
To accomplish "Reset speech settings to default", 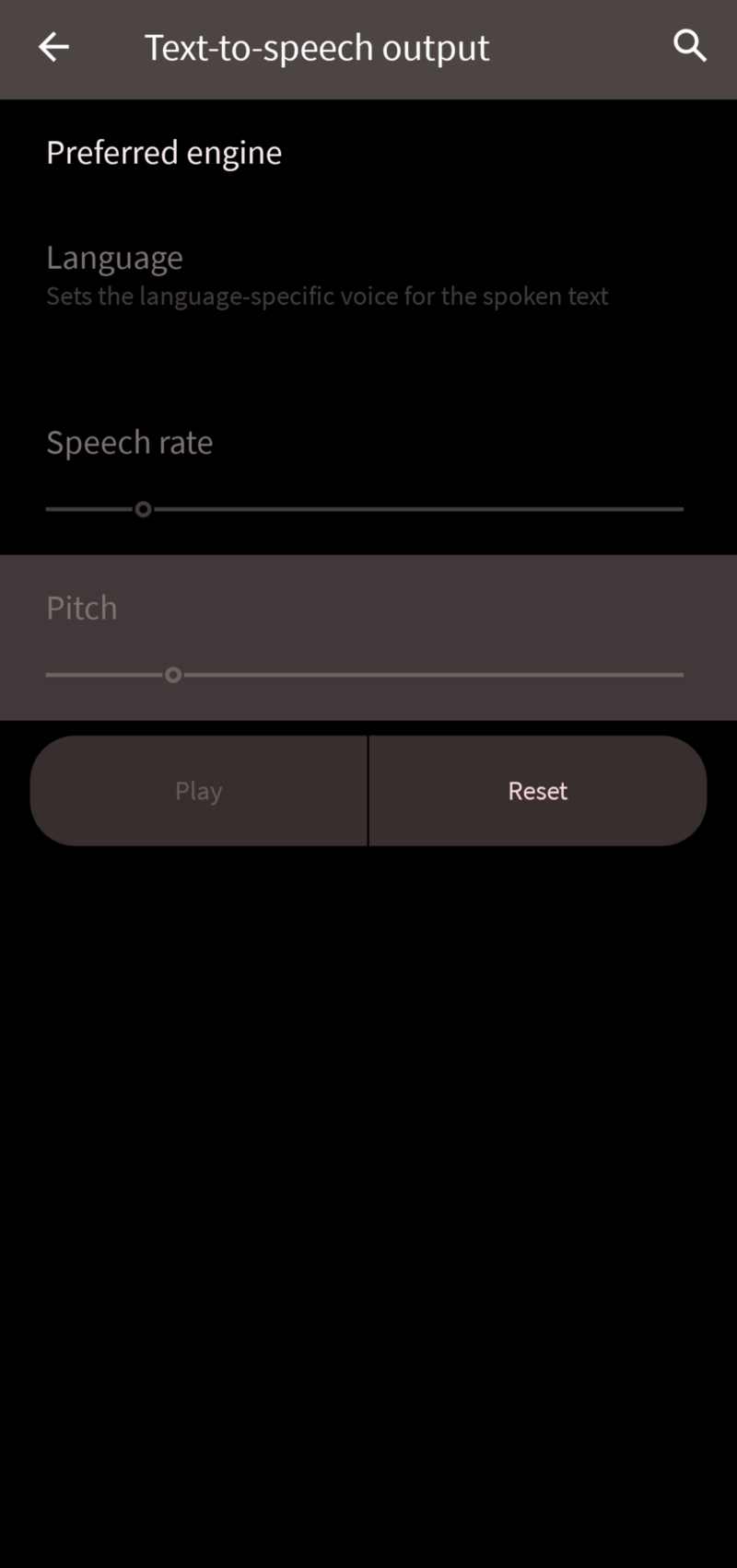I will click(x=538, y=791).
